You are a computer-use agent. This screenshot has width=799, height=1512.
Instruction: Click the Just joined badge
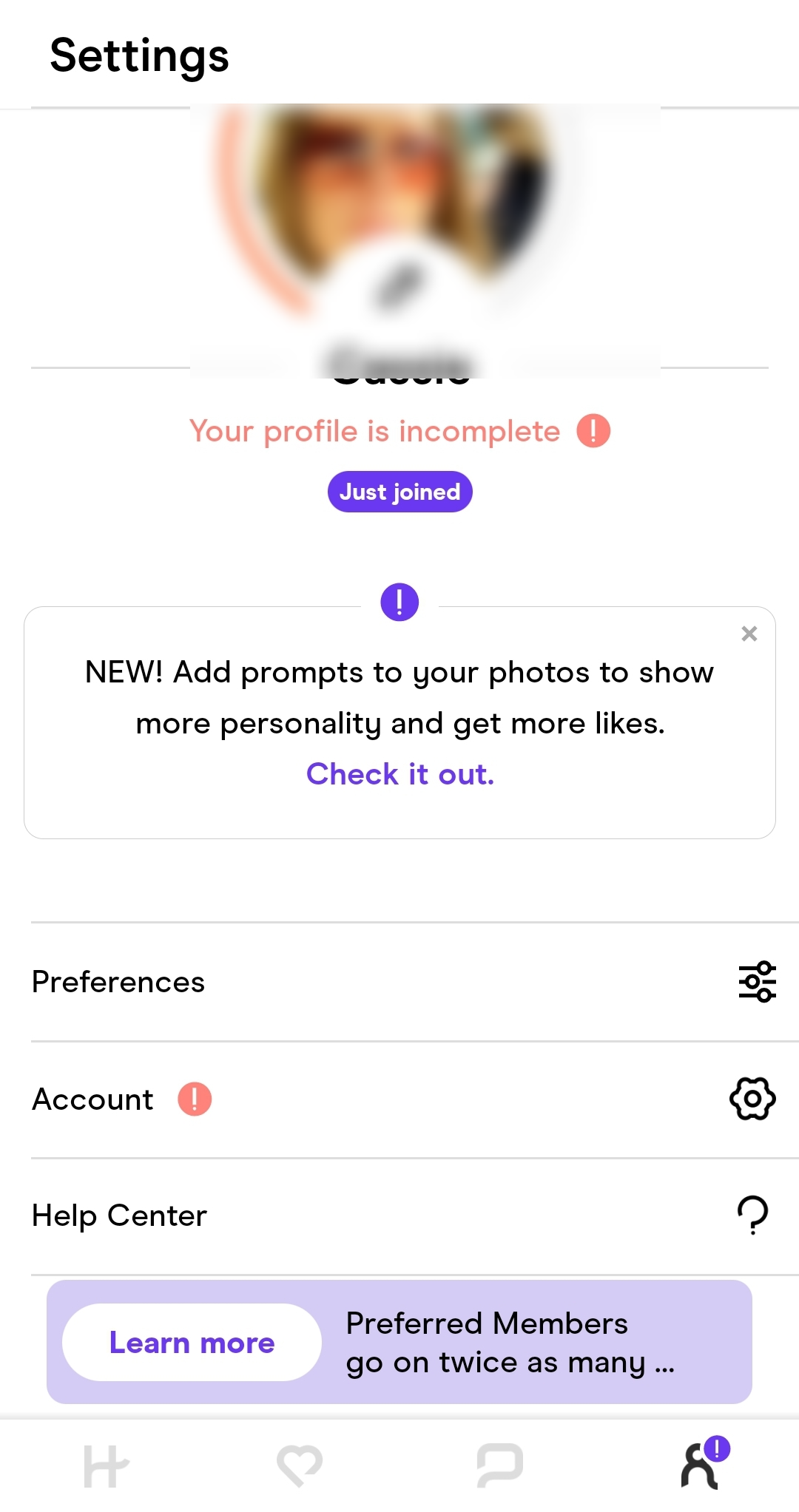[399, 491]
